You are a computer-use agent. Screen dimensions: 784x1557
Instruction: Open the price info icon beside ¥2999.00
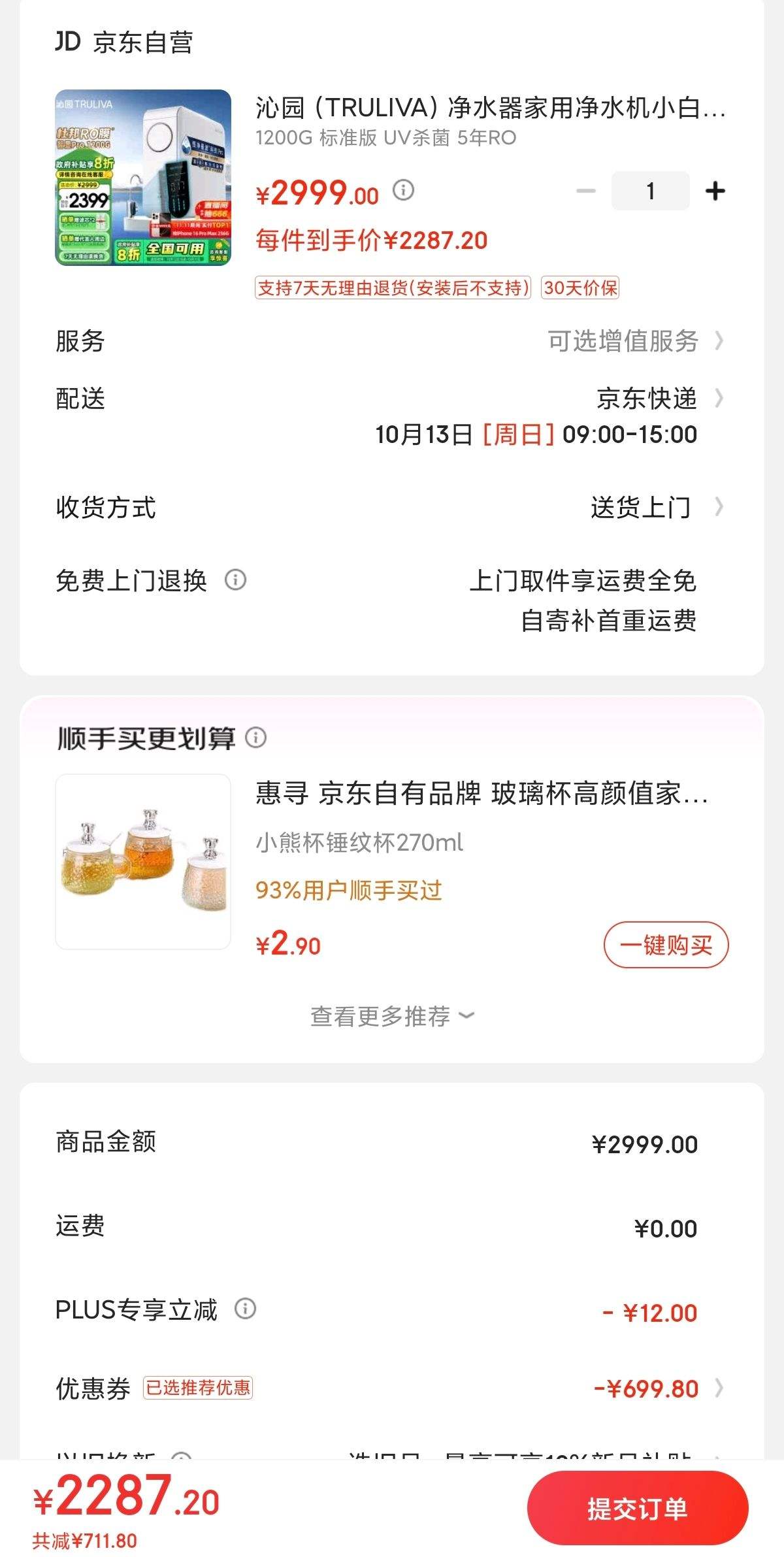click(x=403, y=190)
